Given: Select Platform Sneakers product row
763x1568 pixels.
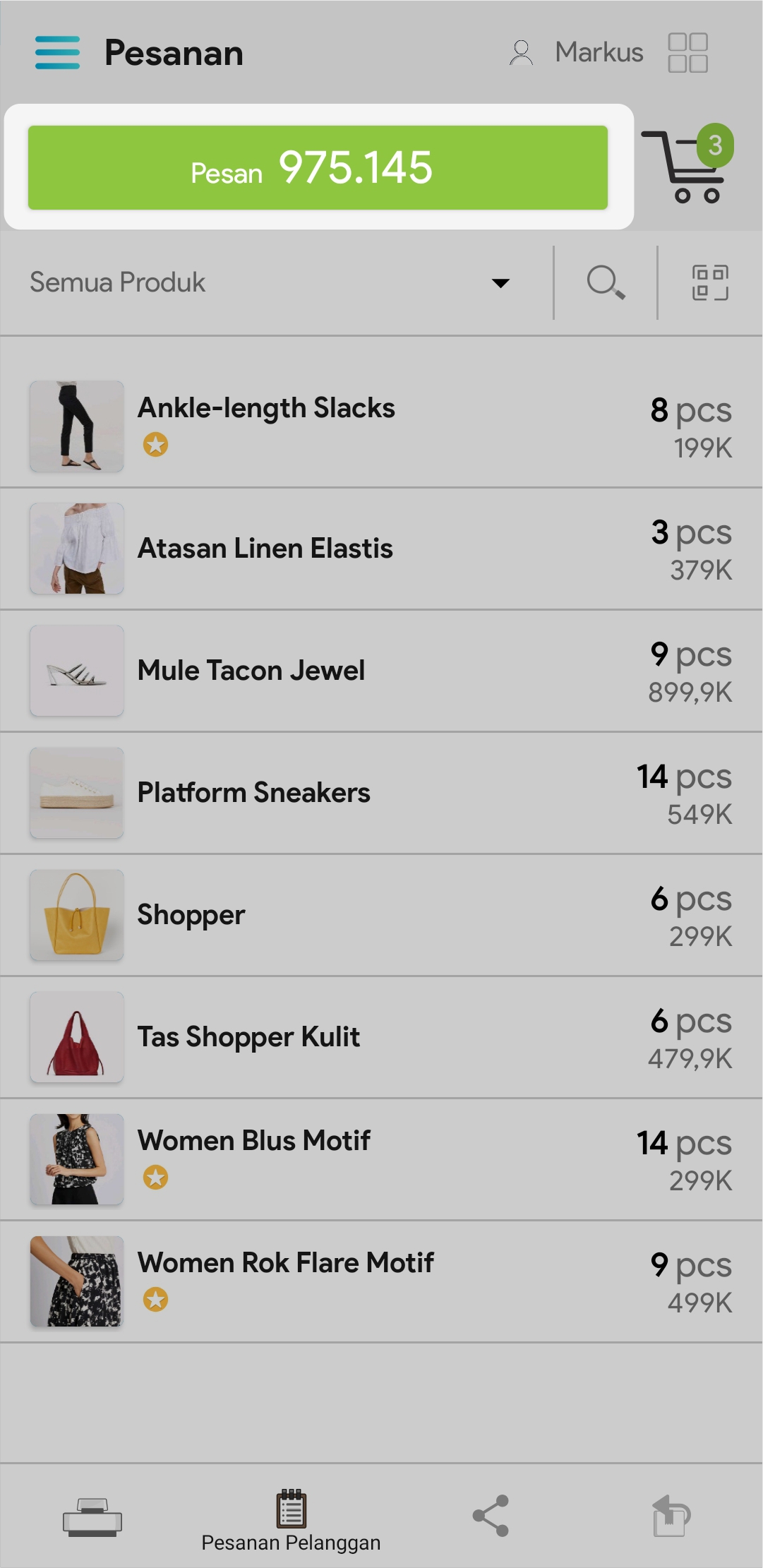Looking at the screenshot, I should tap(381, 793).
